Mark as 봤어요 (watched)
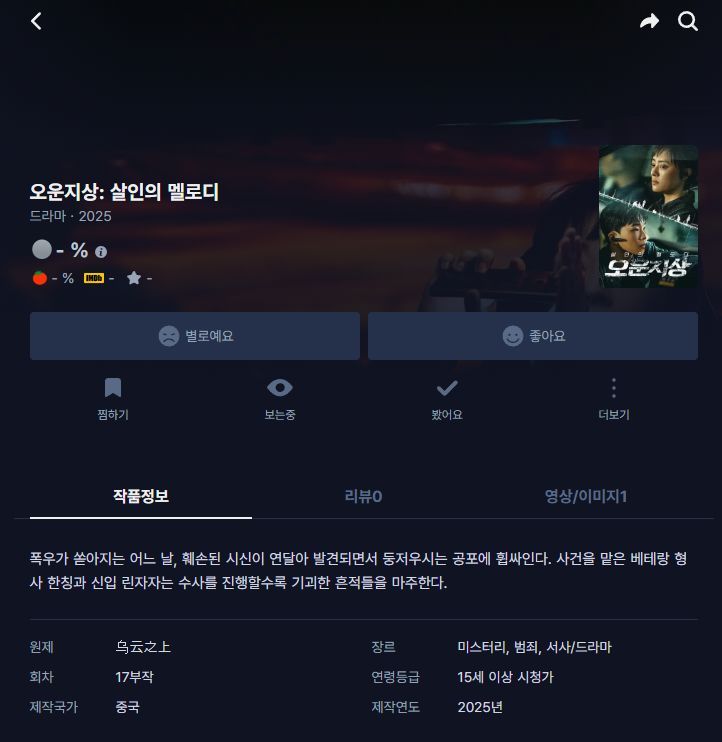722x742 pixels. [x=447, y=399]
